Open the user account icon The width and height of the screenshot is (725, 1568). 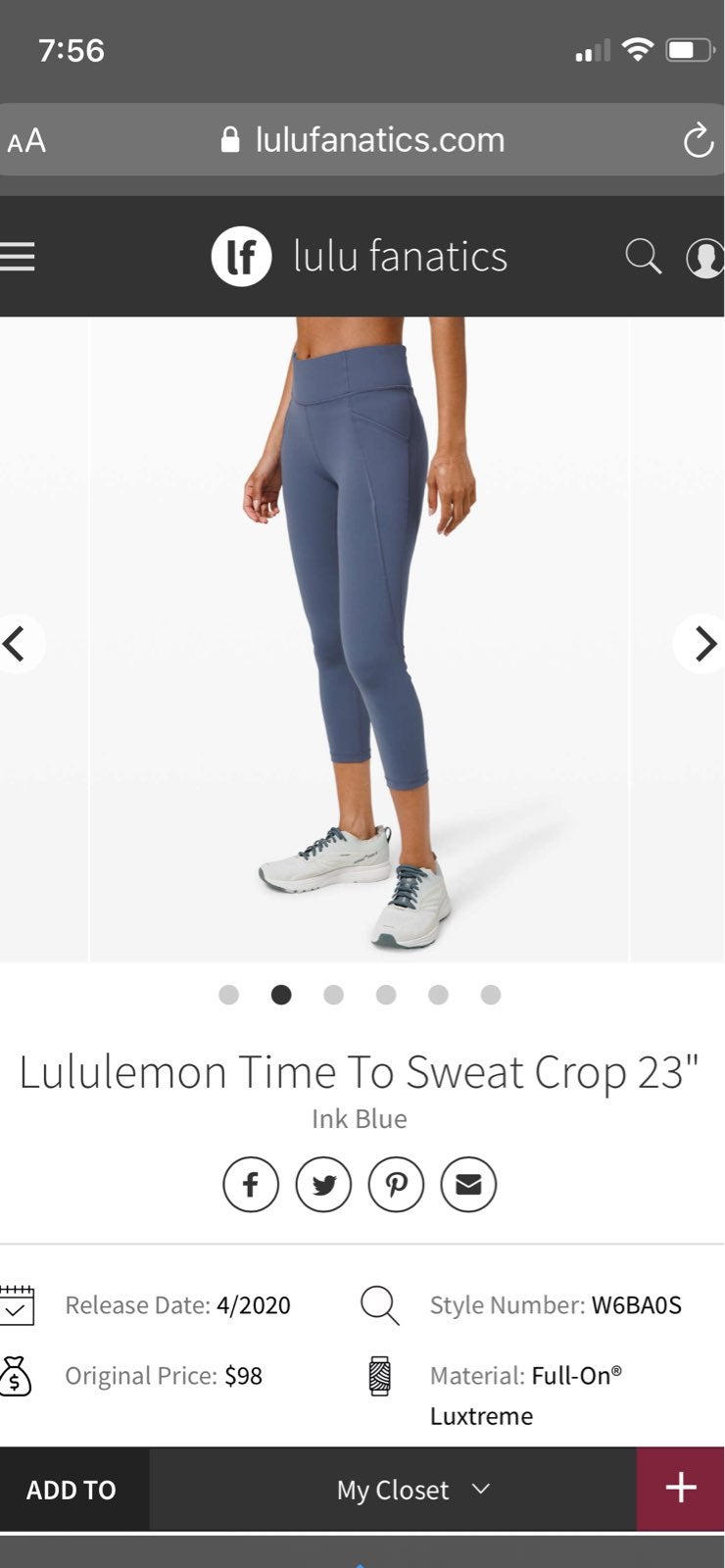705,258
